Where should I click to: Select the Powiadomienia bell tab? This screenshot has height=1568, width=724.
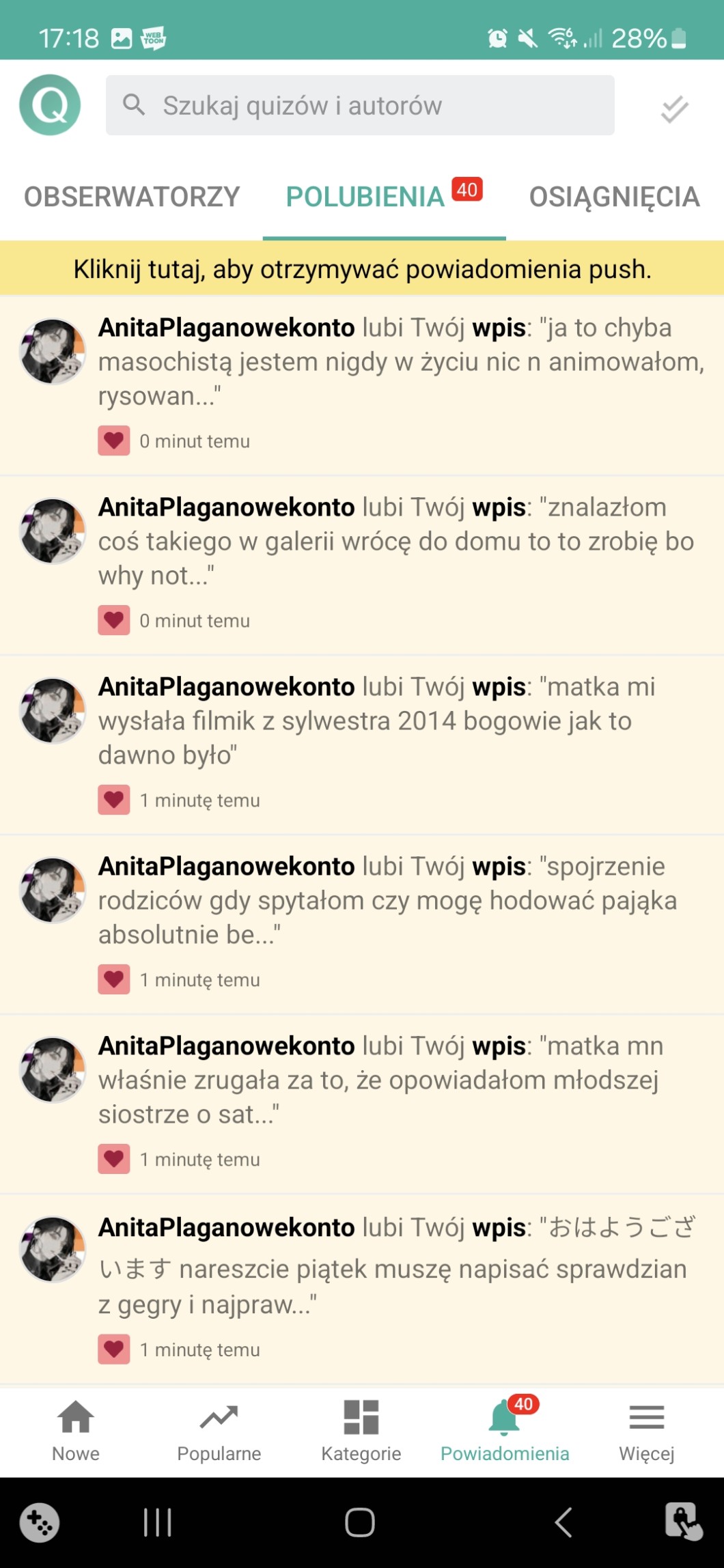505,1430
